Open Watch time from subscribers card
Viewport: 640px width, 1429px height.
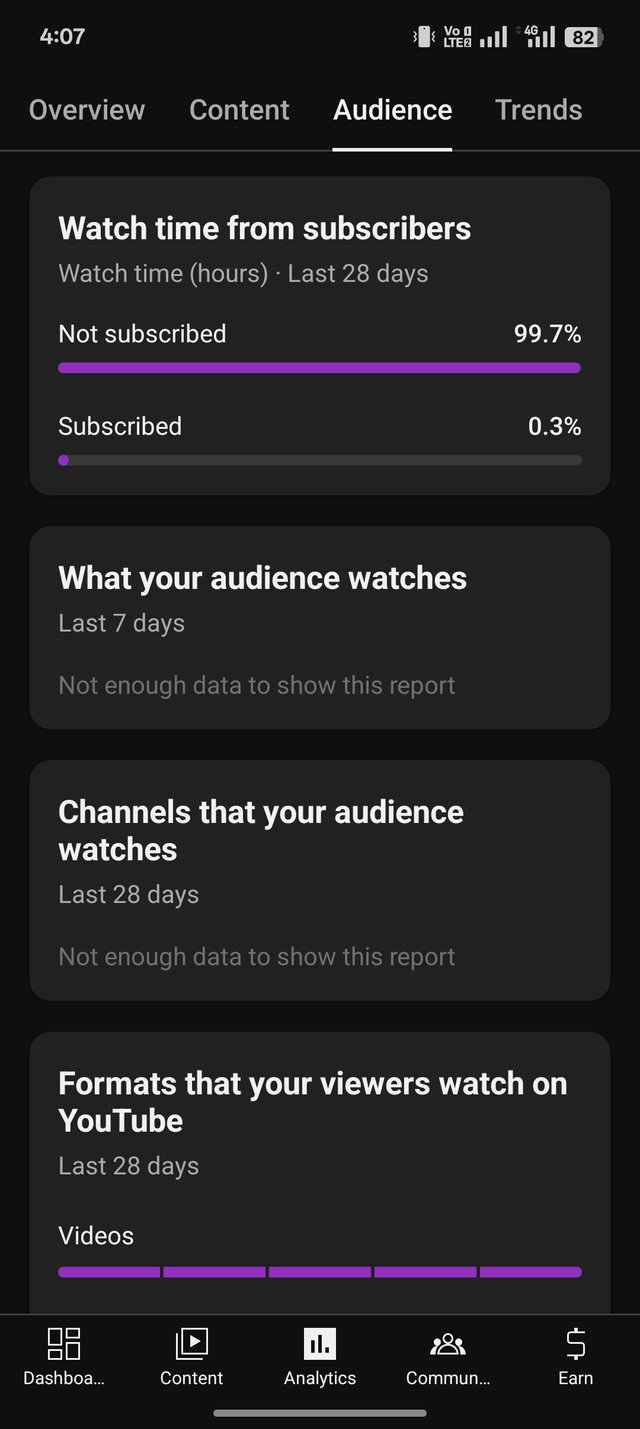(x=264, y=229)
